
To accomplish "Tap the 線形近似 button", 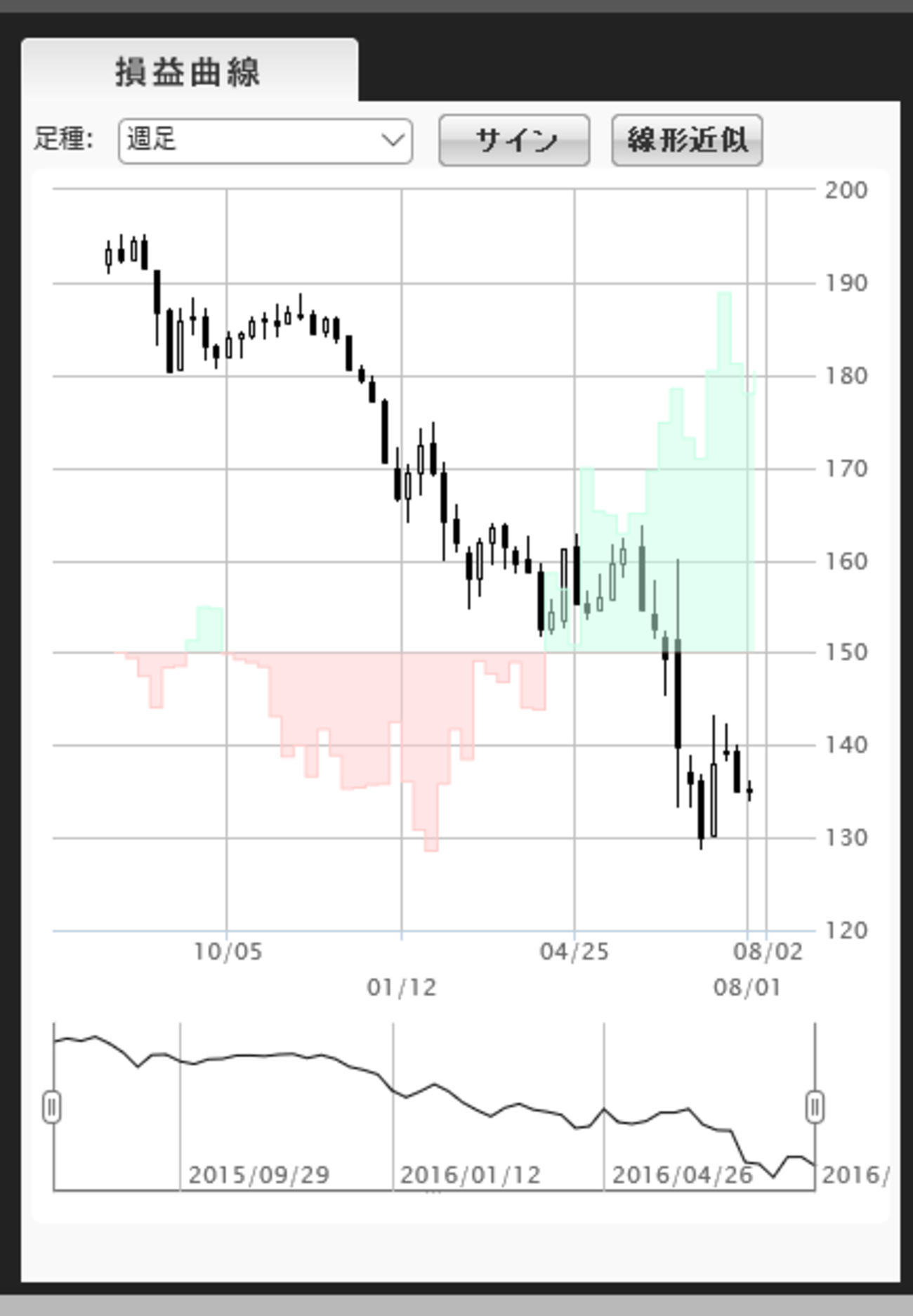I will click(x=686, y=141).
